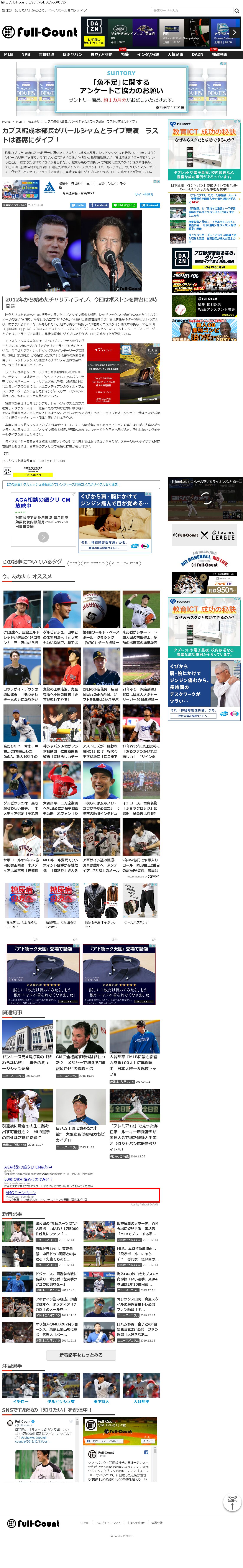This screenshot has width=243, height=1568.
Task: Switch to the NPB tab
Action: [x=26, y=54]
